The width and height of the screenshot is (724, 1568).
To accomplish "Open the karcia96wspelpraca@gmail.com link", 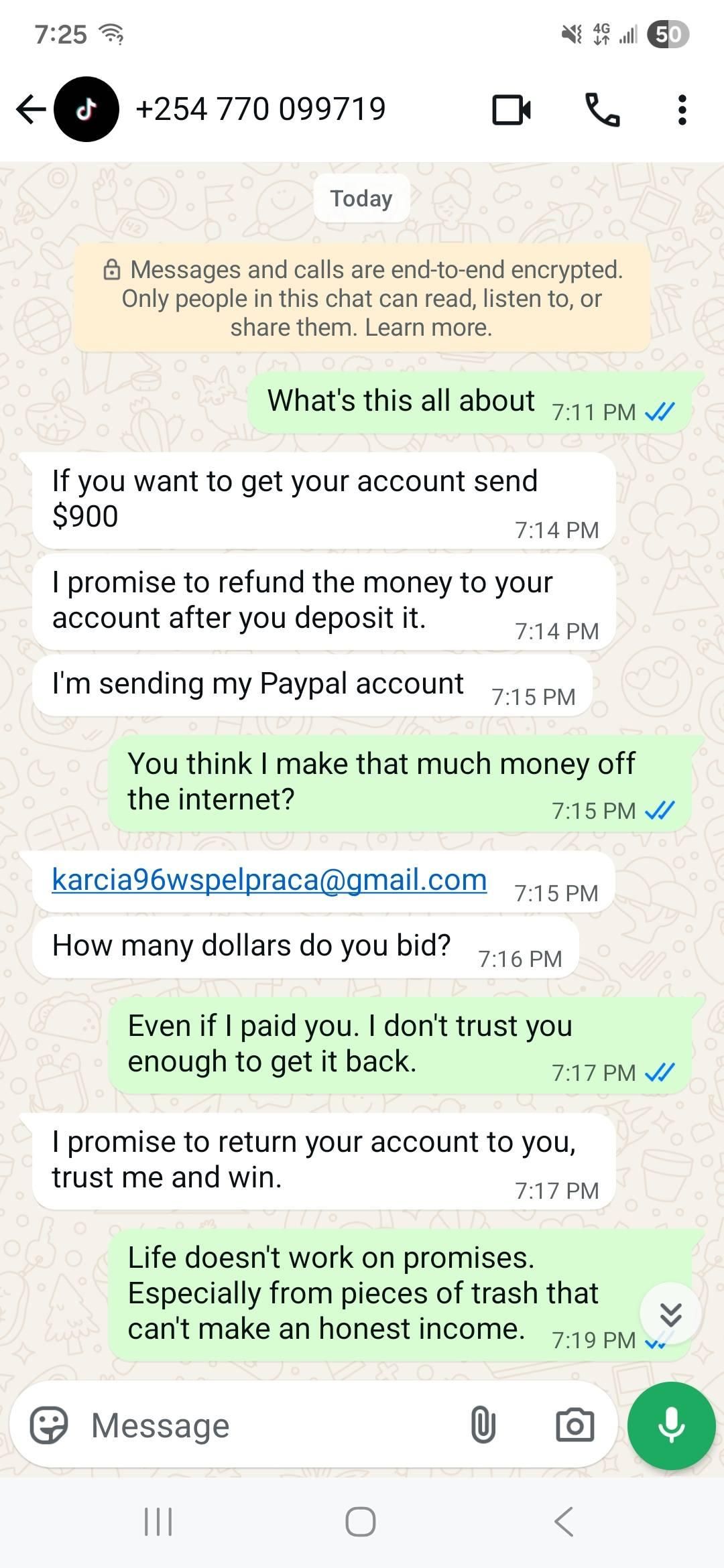I will [x=269, y=879].
